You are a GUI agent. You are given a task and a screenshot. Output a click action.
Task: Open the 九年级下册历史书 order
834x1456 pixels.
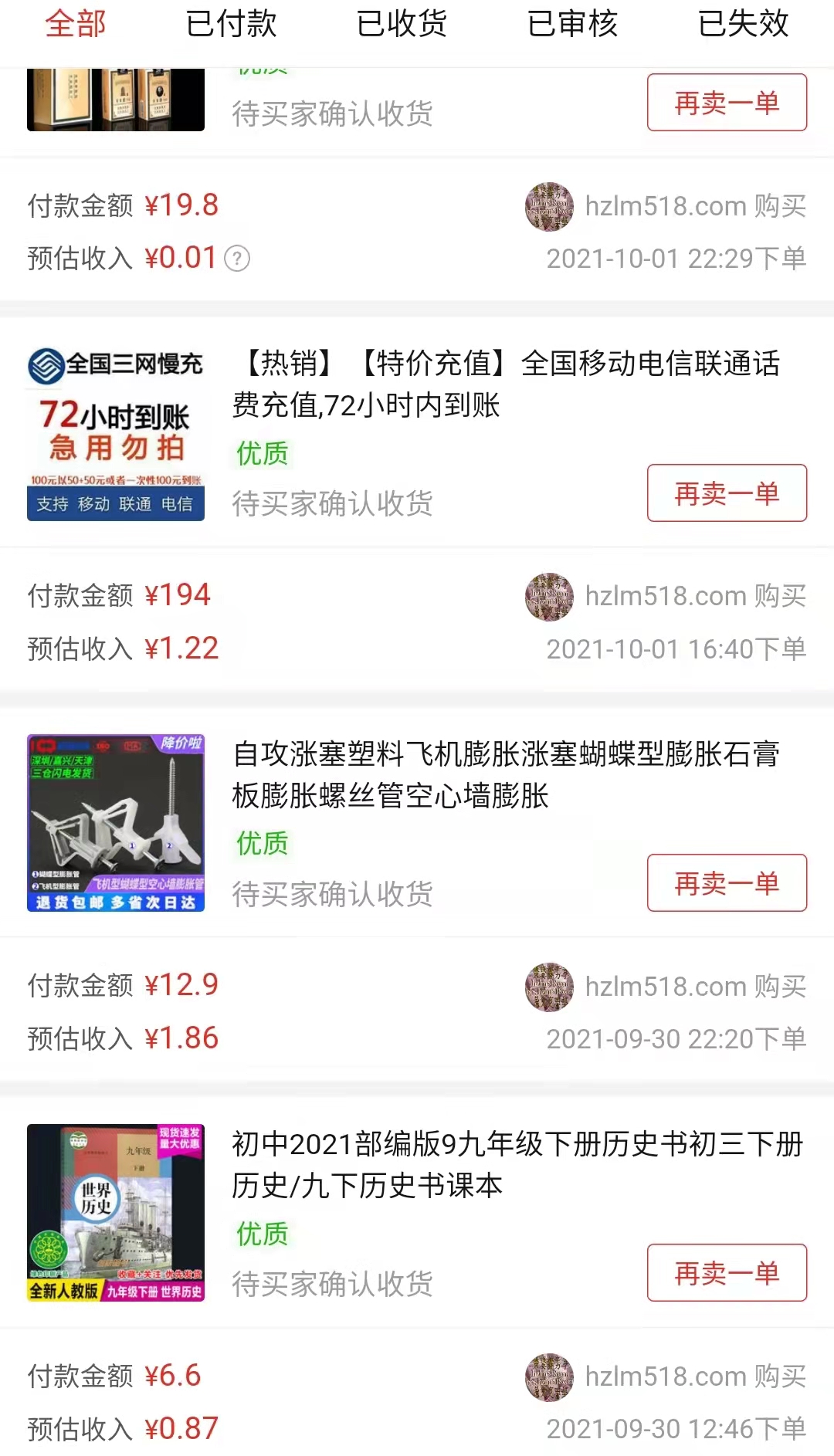517,1164
